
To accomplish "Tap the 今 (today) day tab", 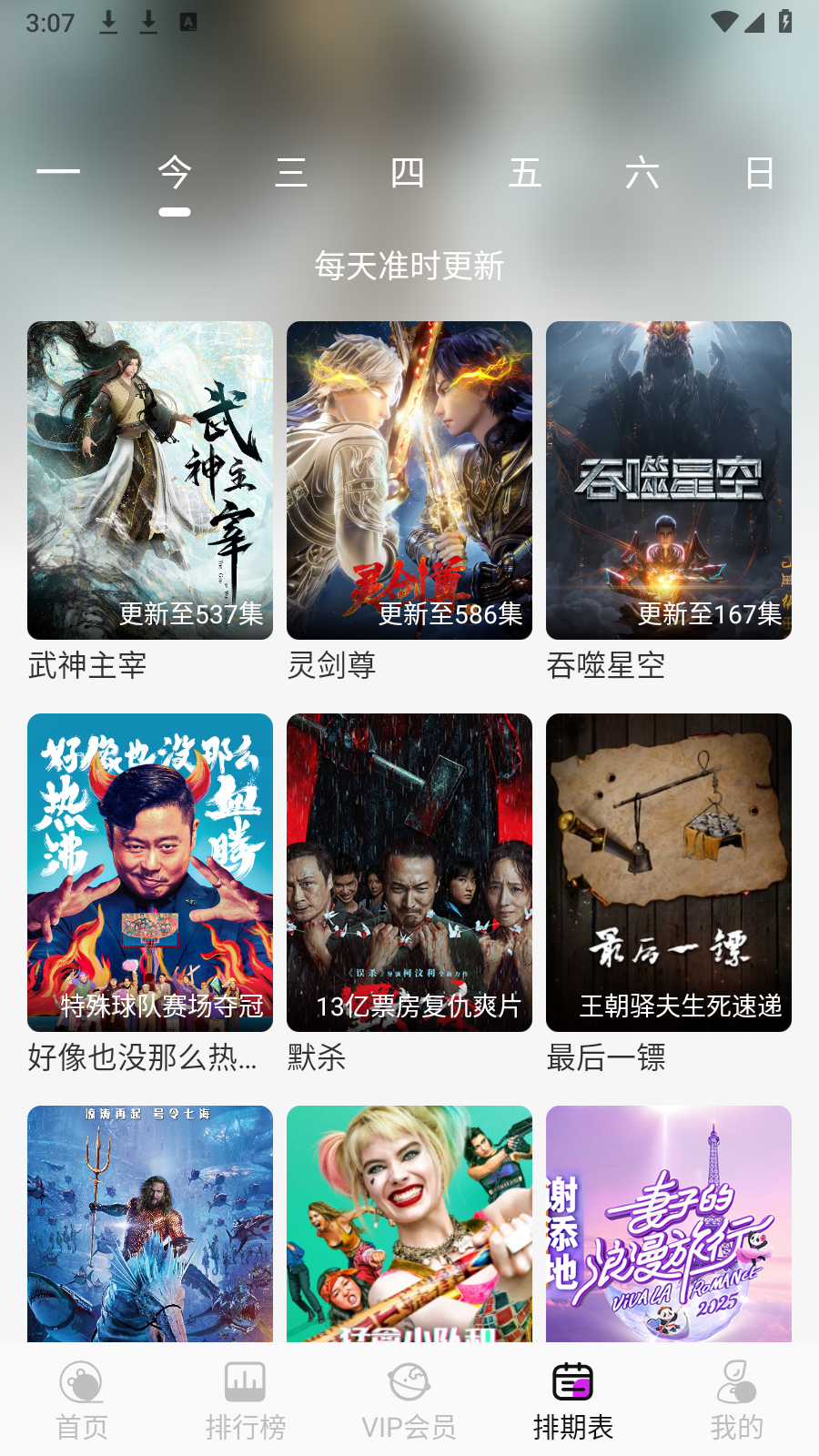I will pyautogui.click(x=175, y=172).
